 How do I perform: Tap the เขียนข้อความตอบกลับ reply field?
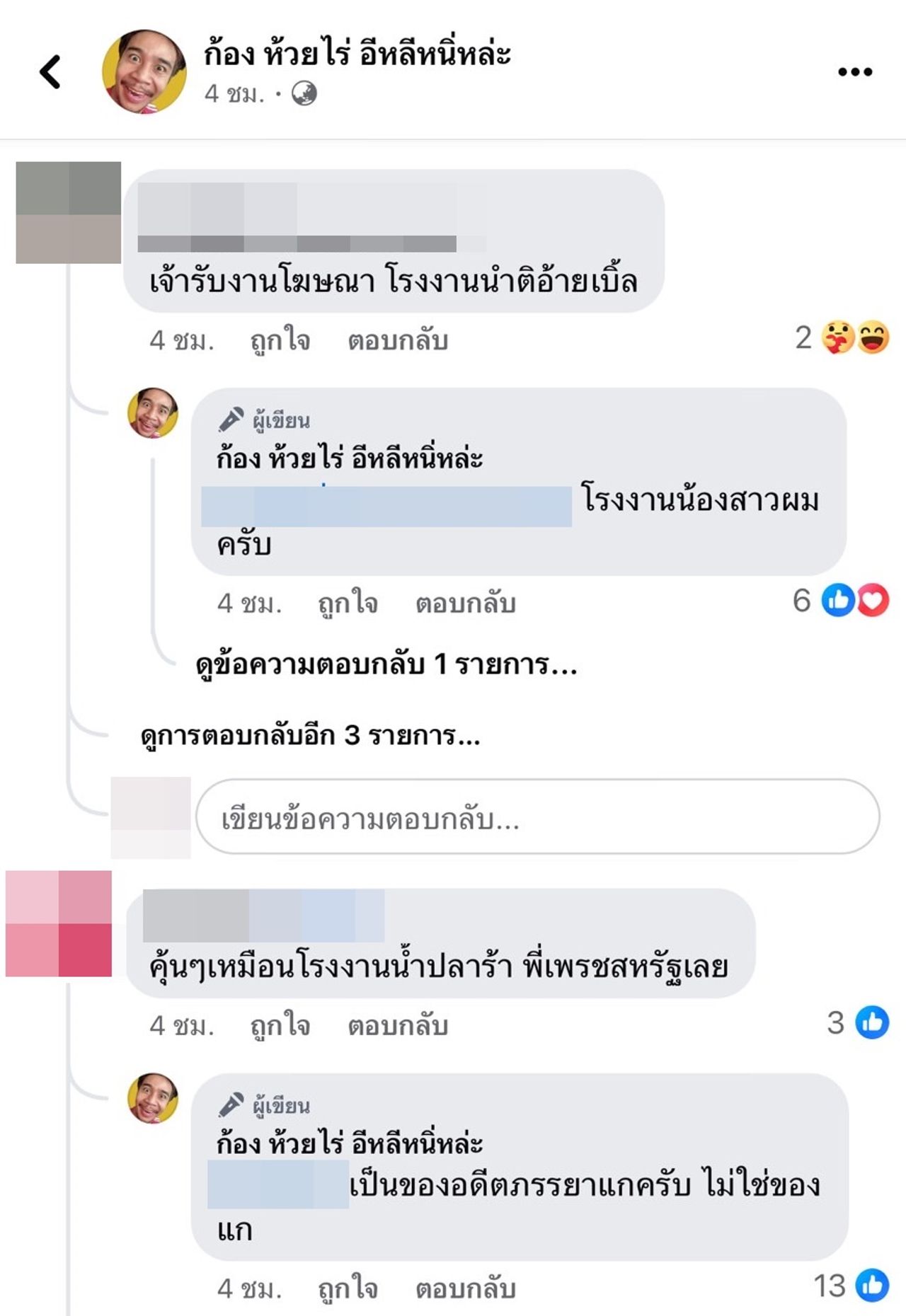coord(537,818)
